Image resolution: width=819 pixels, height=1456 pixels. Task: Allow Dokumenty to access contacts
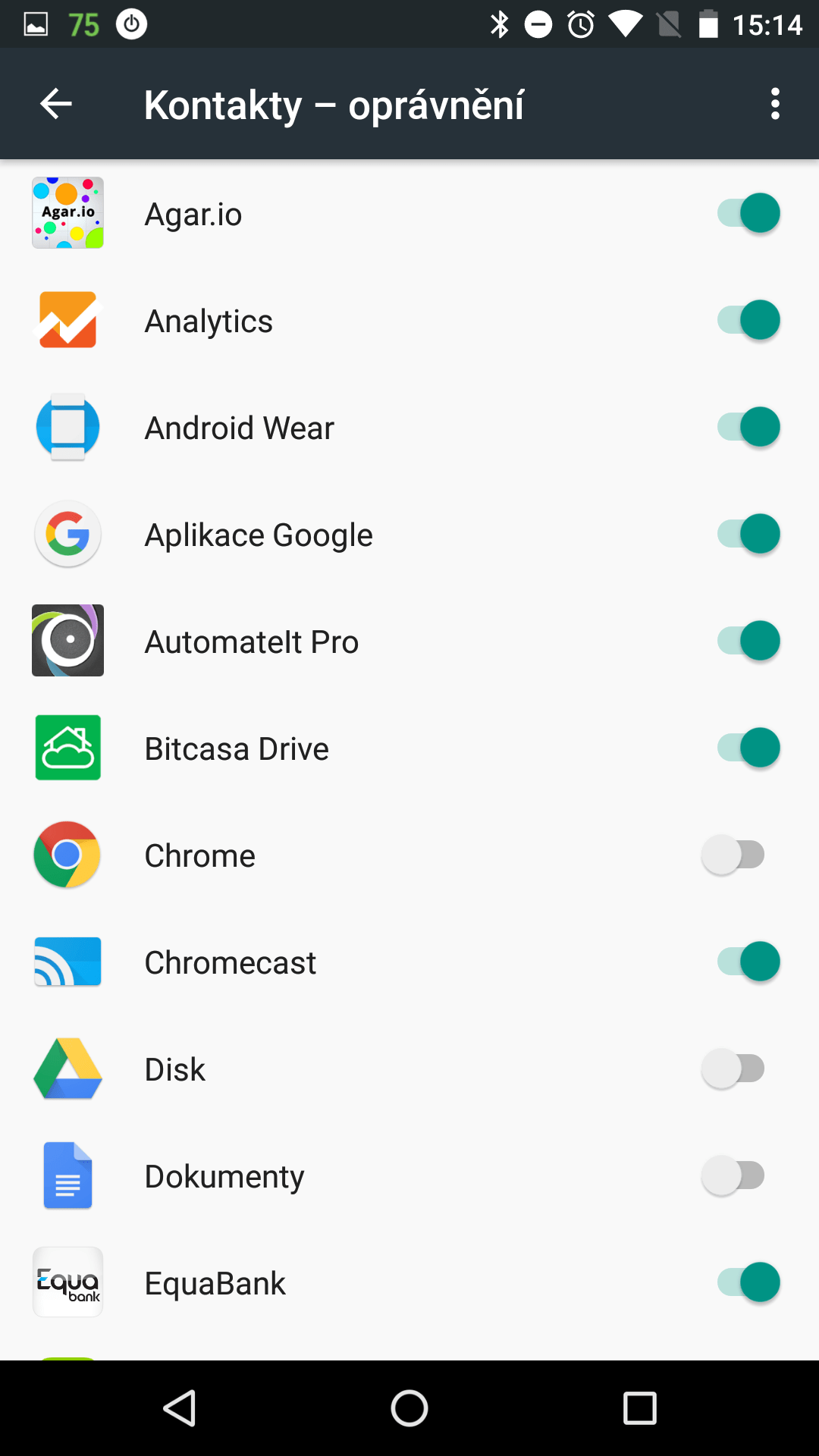[x=733, y=1175]
